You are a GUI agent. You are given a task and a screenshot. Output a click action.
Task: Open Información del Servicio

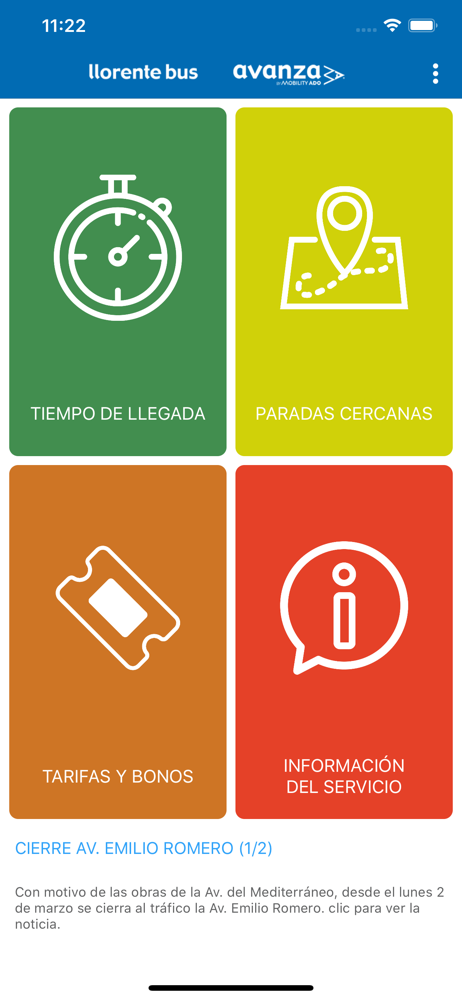point(344,642)
